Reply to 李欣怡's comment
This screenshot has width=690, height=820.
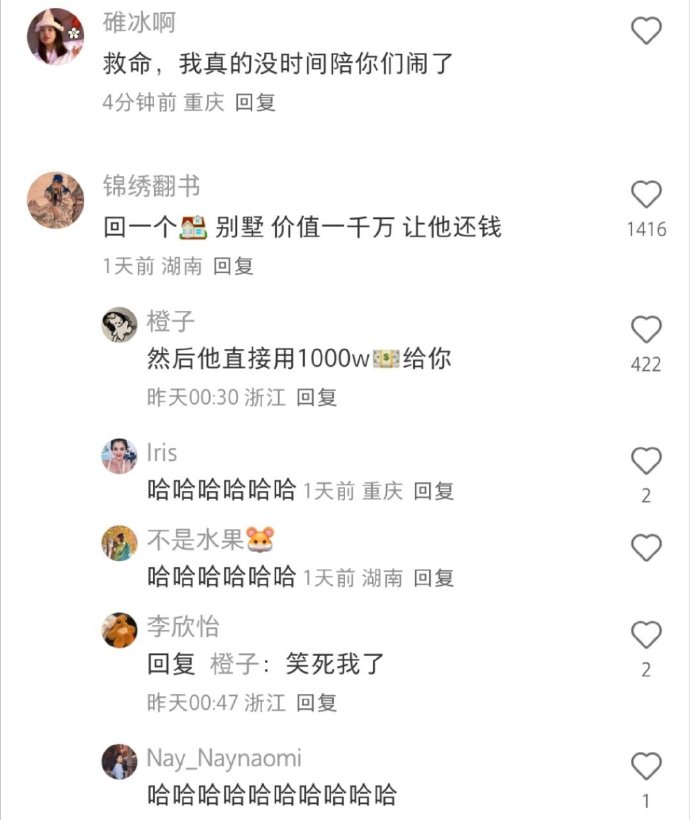317,702
